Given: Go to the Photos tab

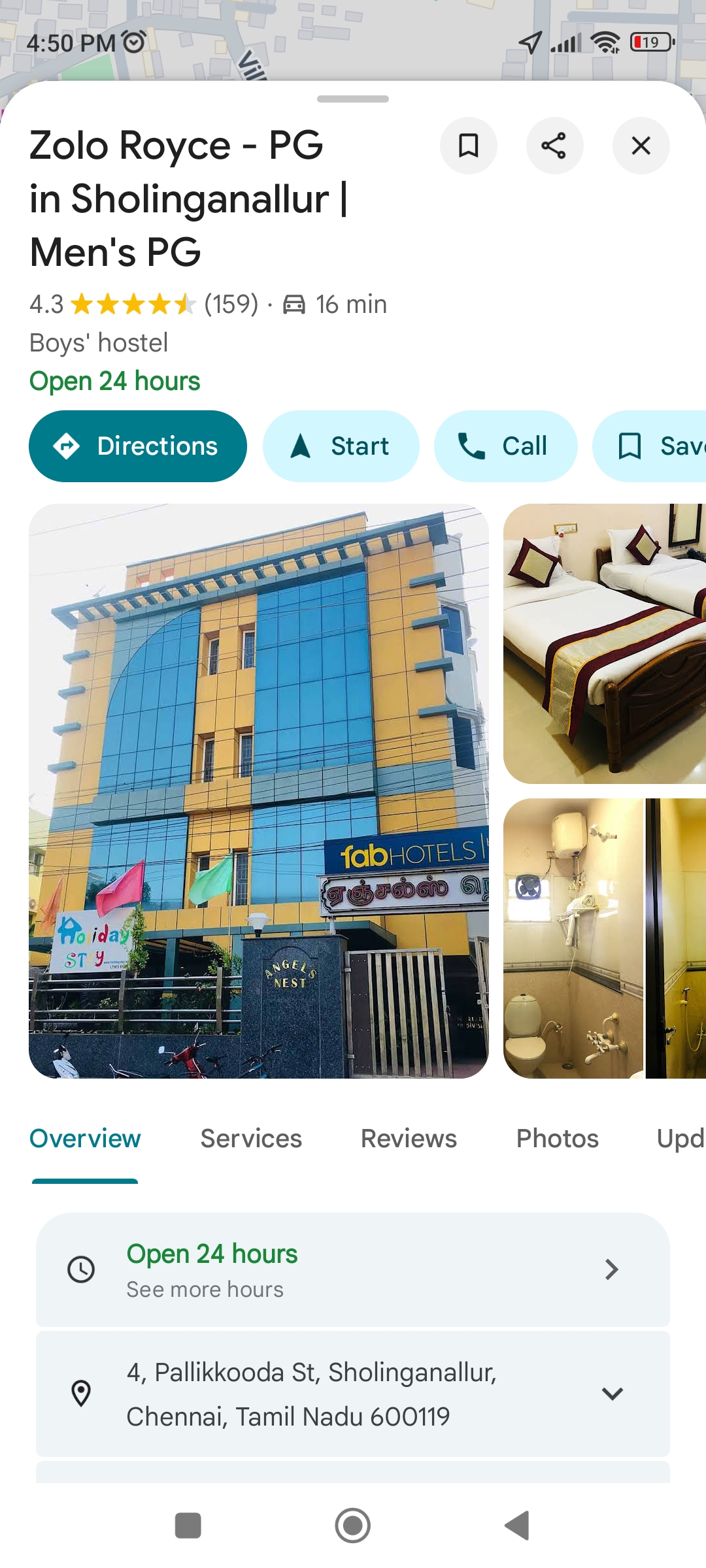Looking at the screenshot, I should pos(557,1139).
